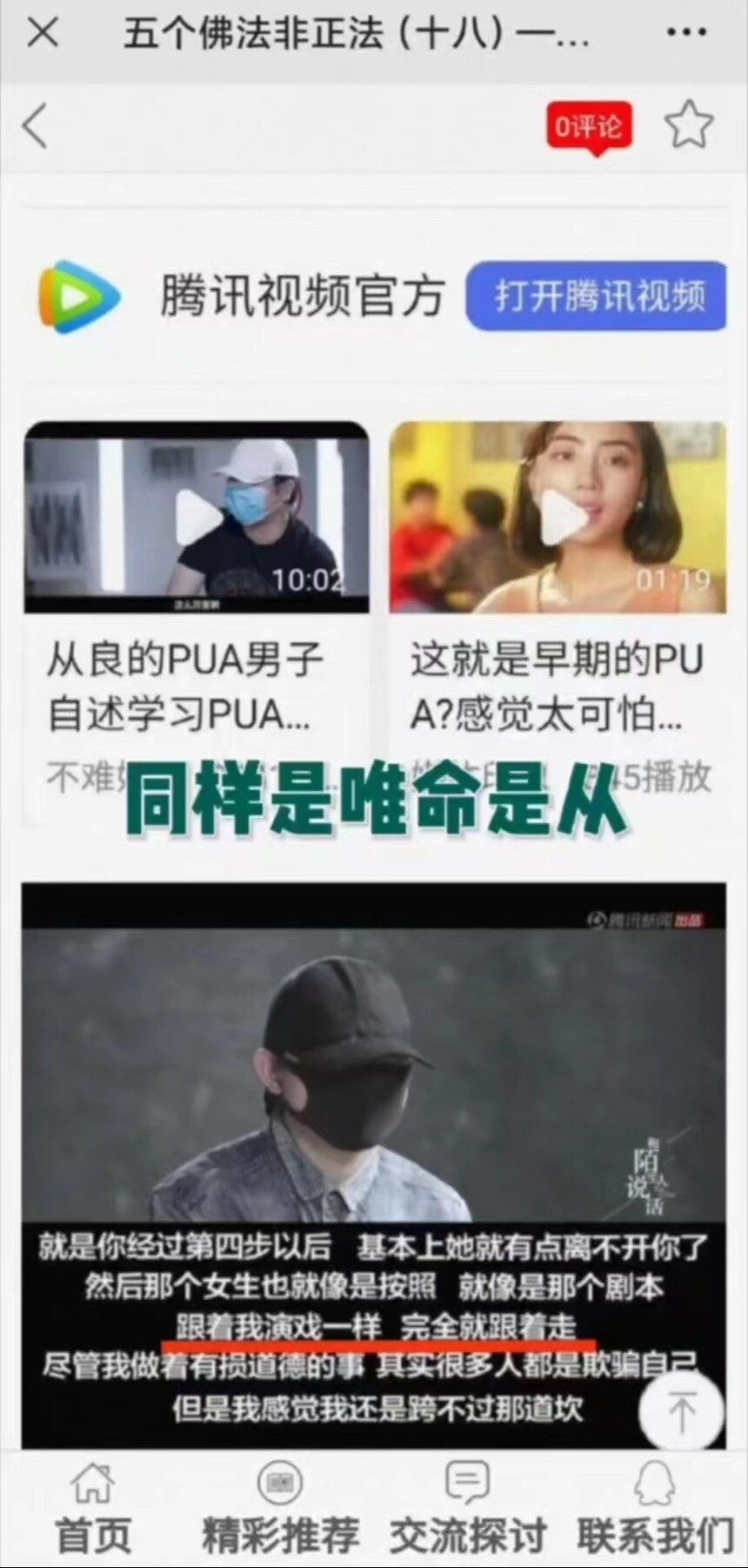
Task: Tap the 打开腾讯视频 button
Action: point(597,296)
